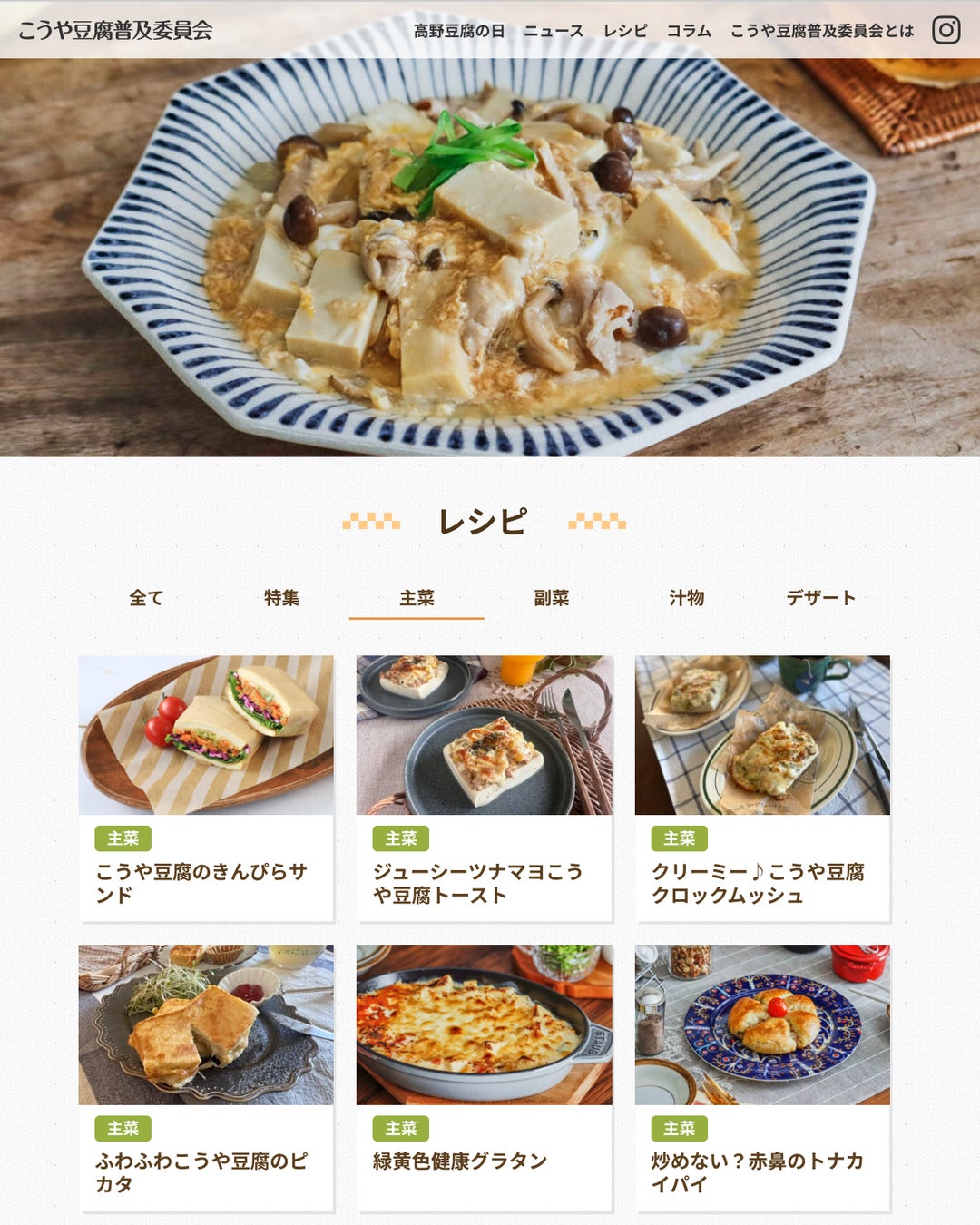View クリーミー♪こうや豆腐クロックムッシュ recipe

pos(762,788)
